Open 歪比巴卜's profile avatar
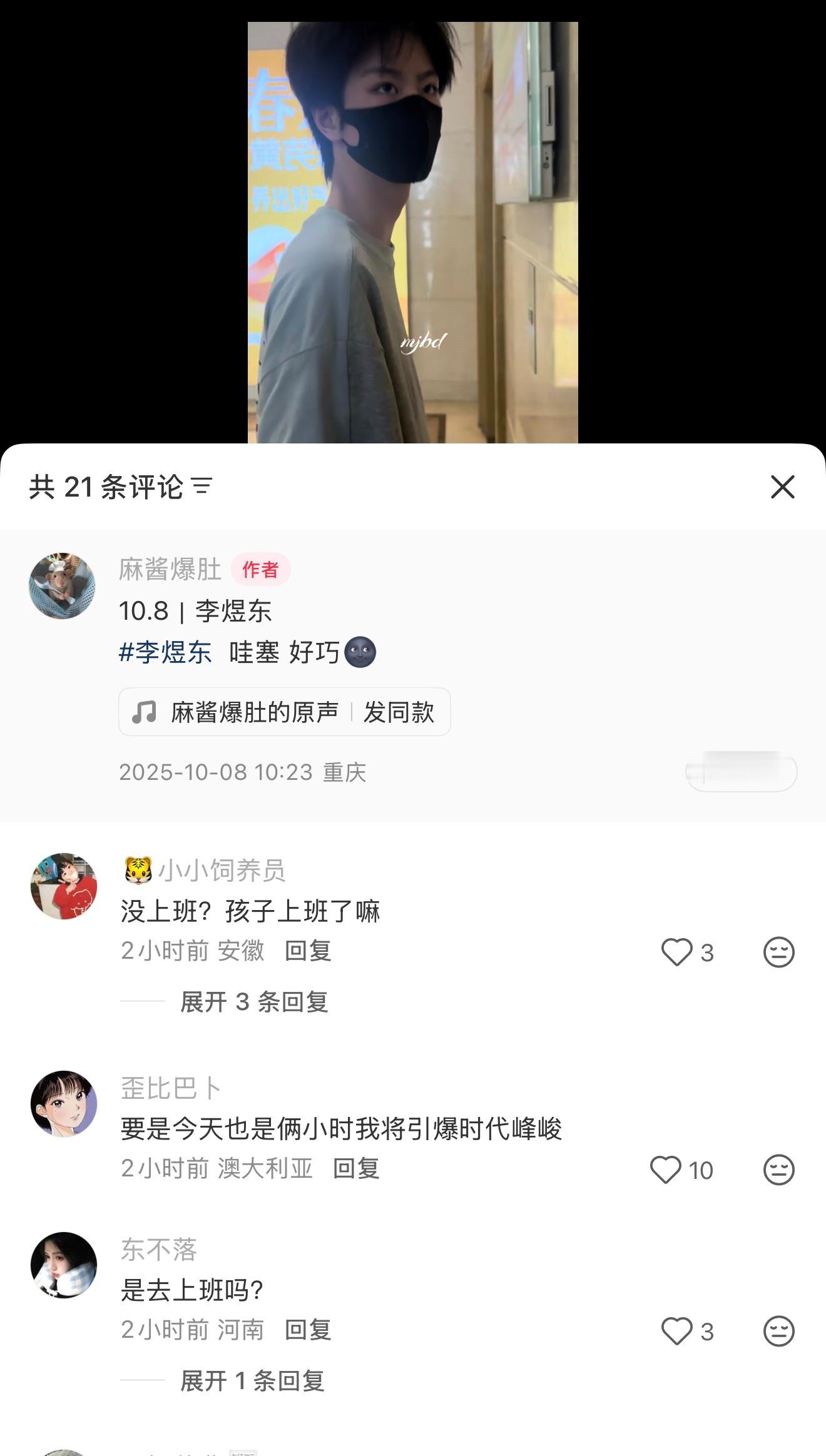 (64, 1104)
